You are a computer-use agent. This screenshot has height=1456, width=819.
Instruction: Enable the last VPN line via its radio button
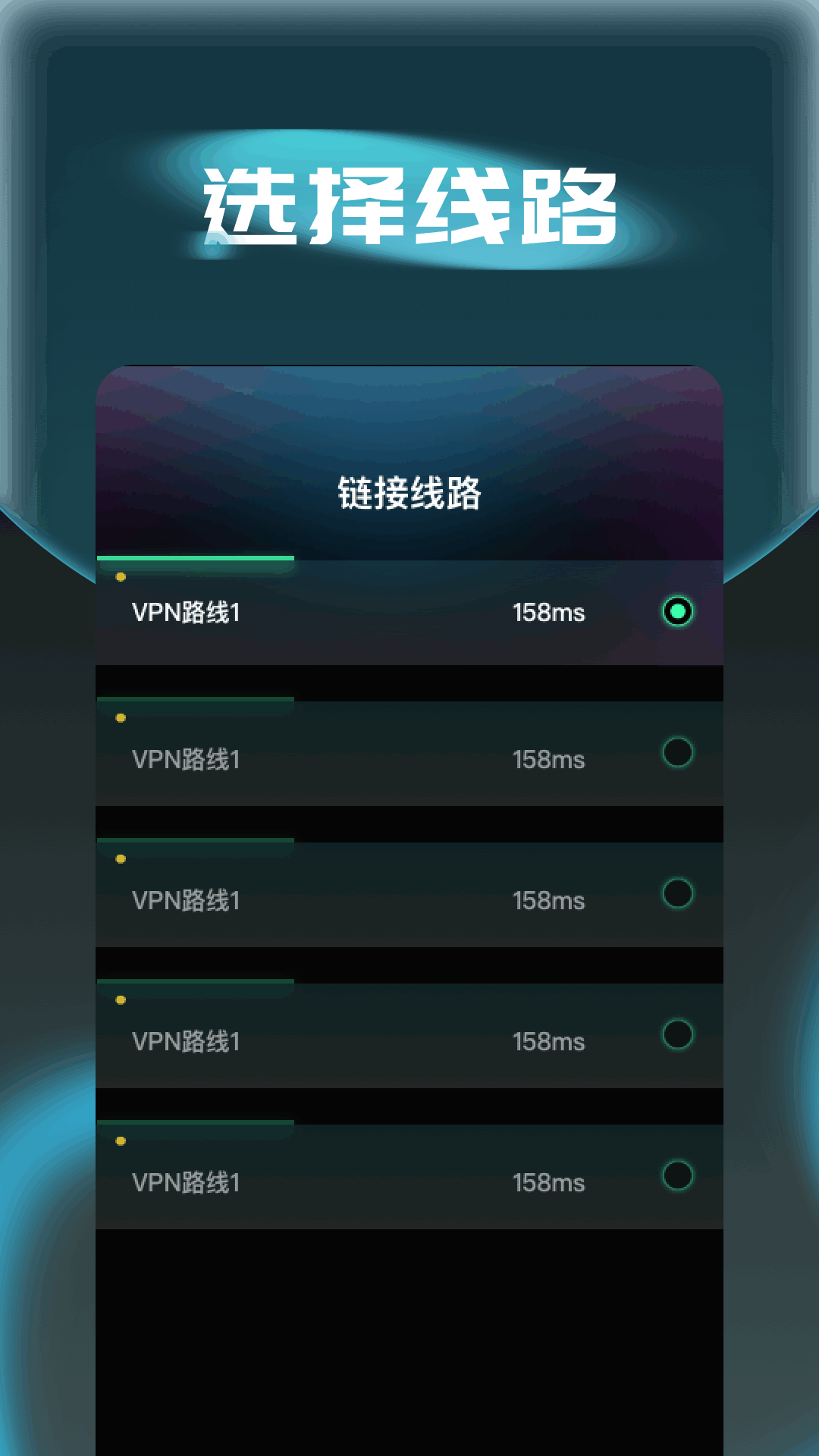tap(677, 1178)
